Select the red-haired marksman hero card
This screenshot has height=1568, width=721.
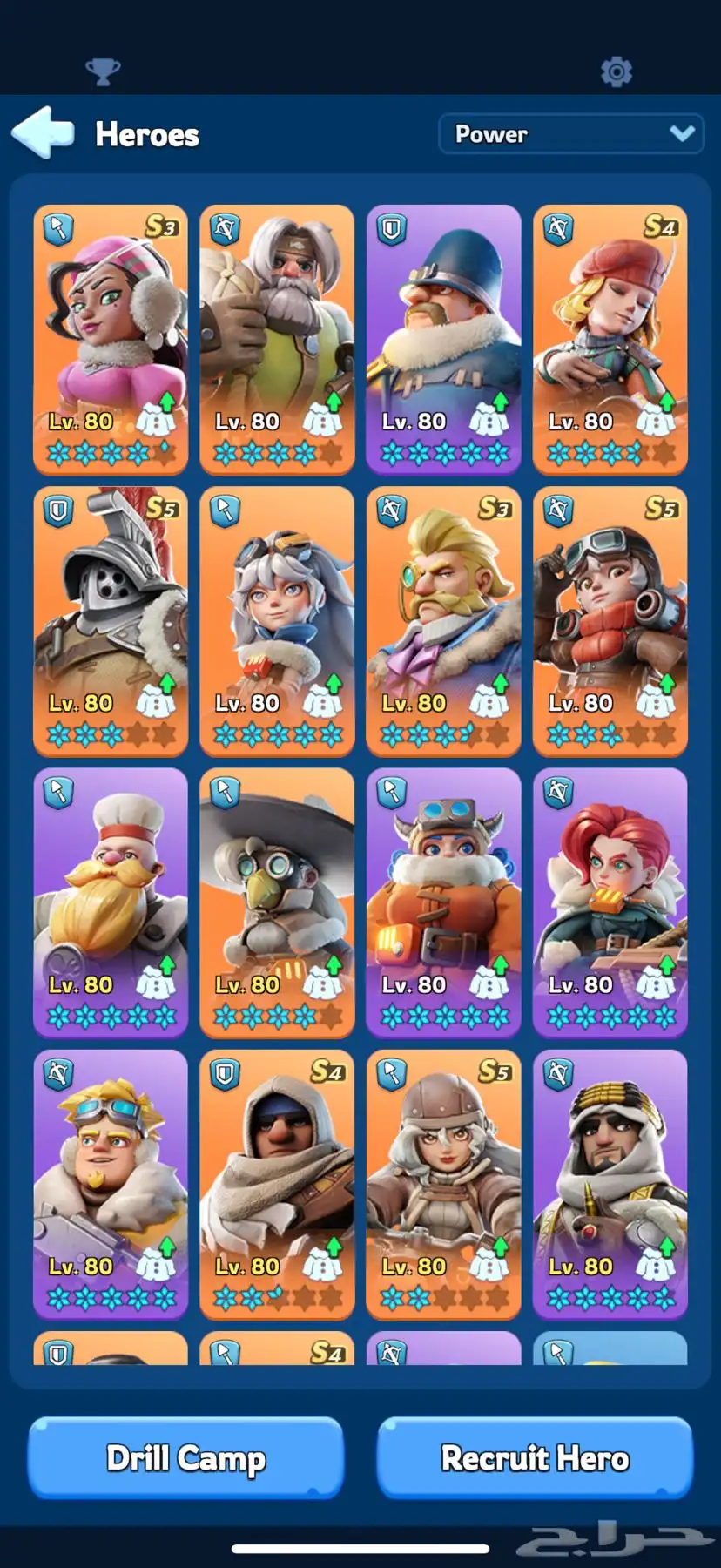(610, 902)
